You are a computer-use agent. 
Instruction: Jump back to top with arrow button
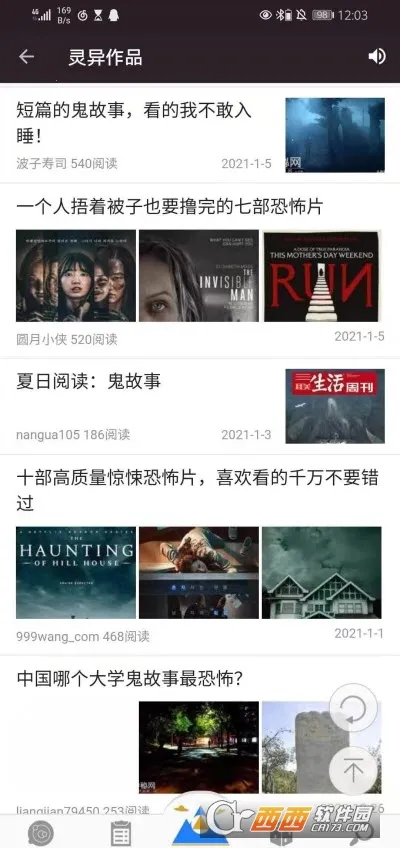(354, 771)
